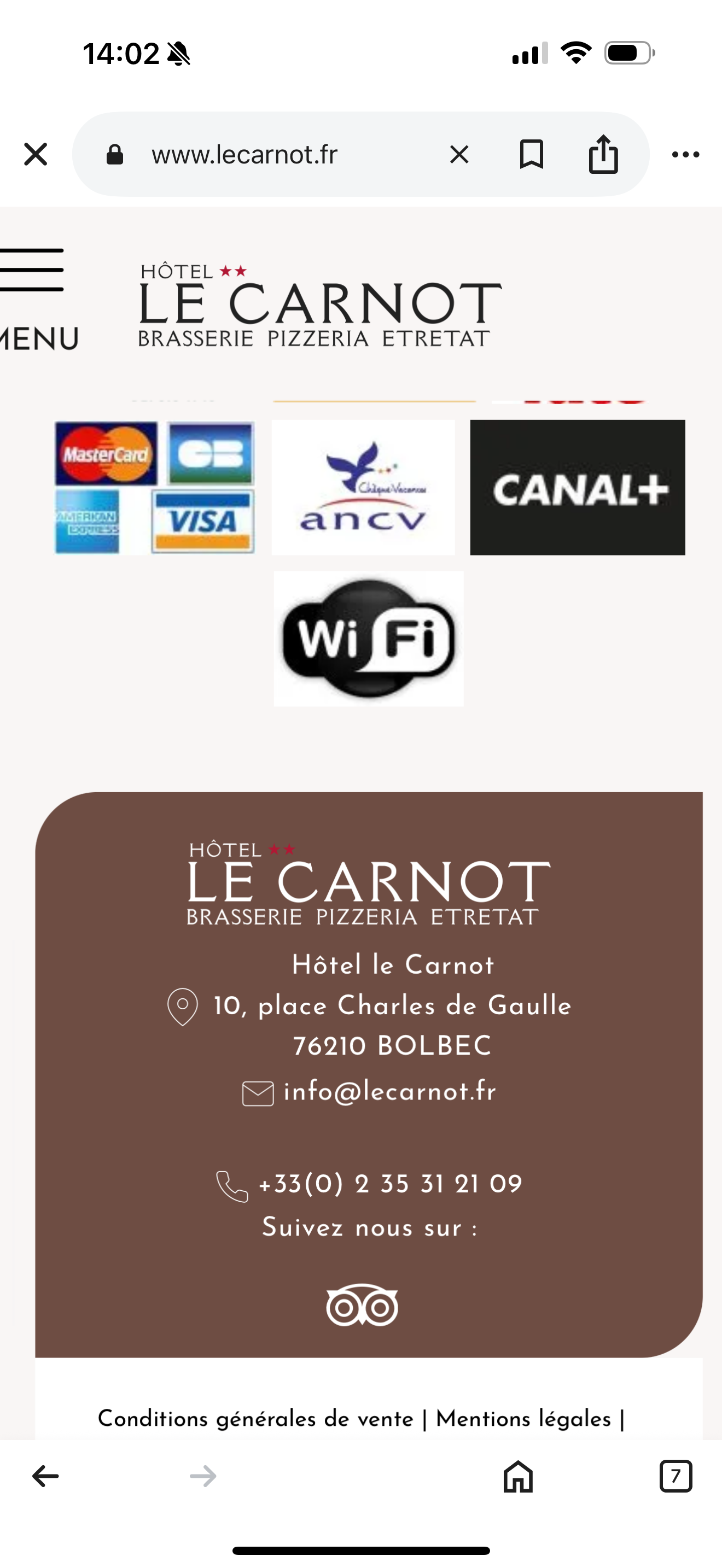Open the TripAdvisor owl icon
Viewport: 722px width, 1568px height.
(362, 1305)
